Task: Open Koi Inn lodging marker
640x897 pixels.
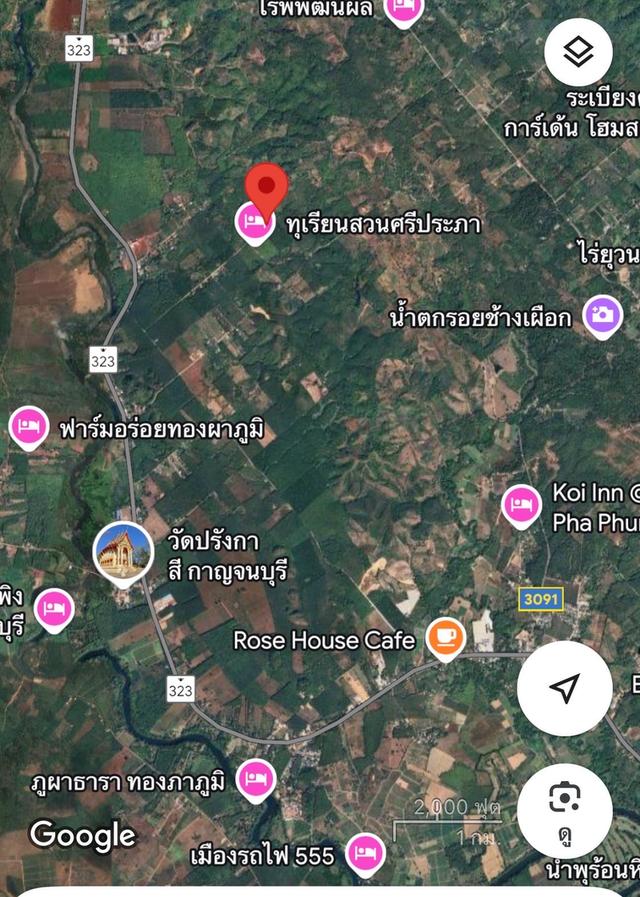Action: point(521,506)
